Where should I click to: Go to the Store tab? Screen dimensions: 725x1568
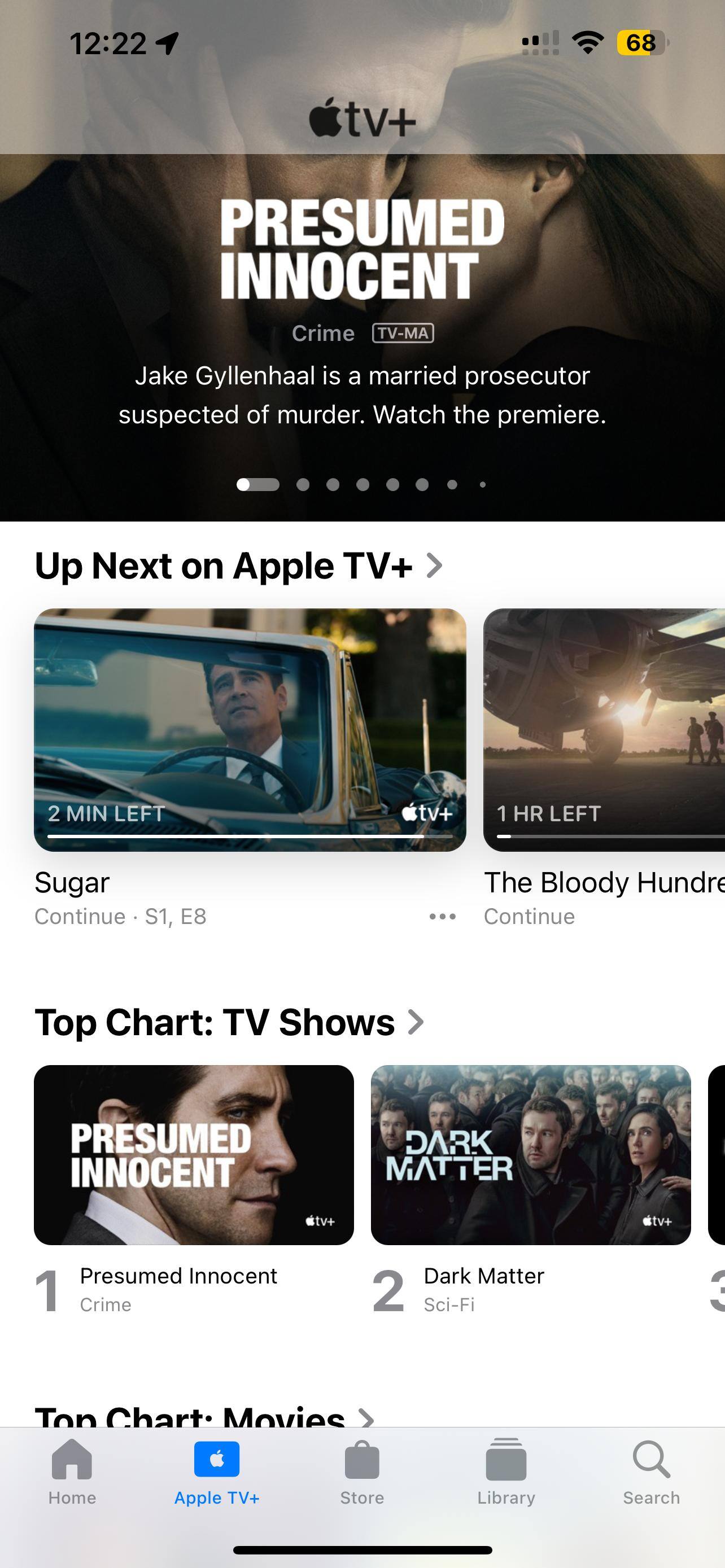(x=361, y=1470)
